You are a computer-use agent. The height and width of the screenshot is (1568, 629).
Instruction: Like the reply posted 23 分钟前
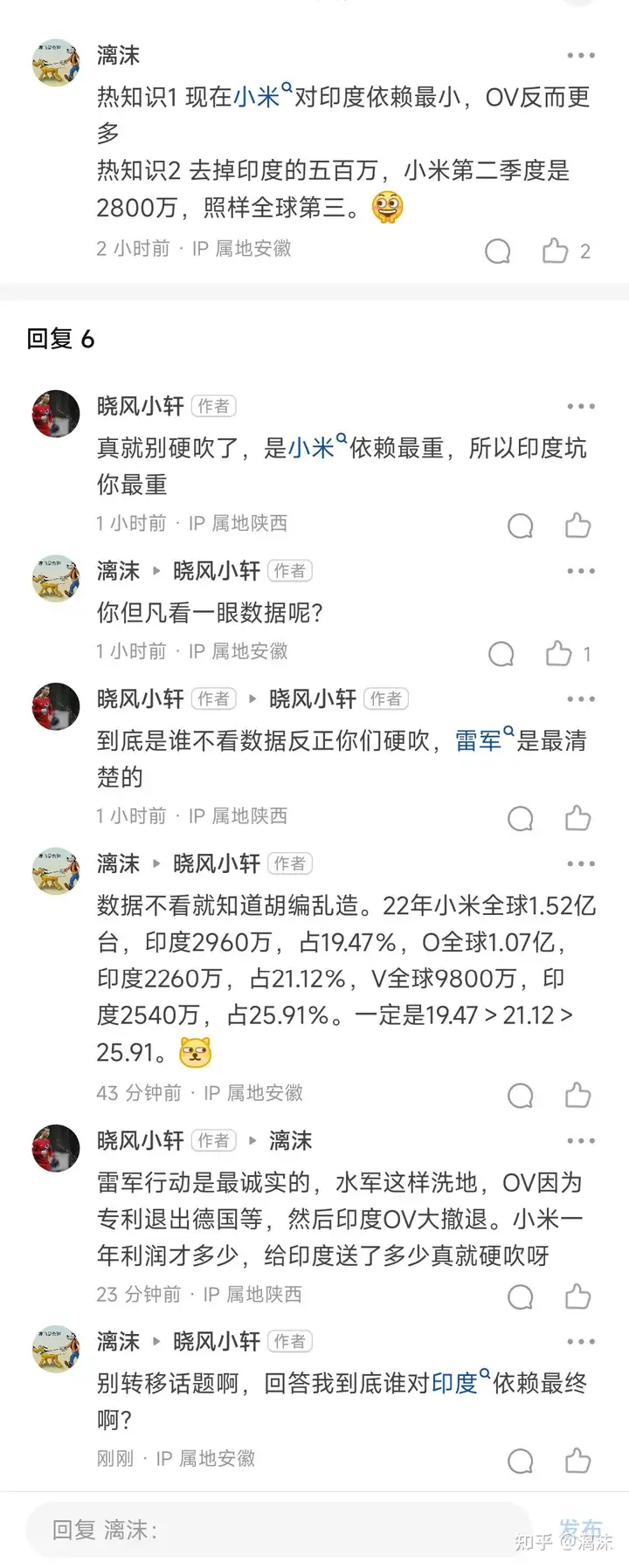pos(577,1296)
